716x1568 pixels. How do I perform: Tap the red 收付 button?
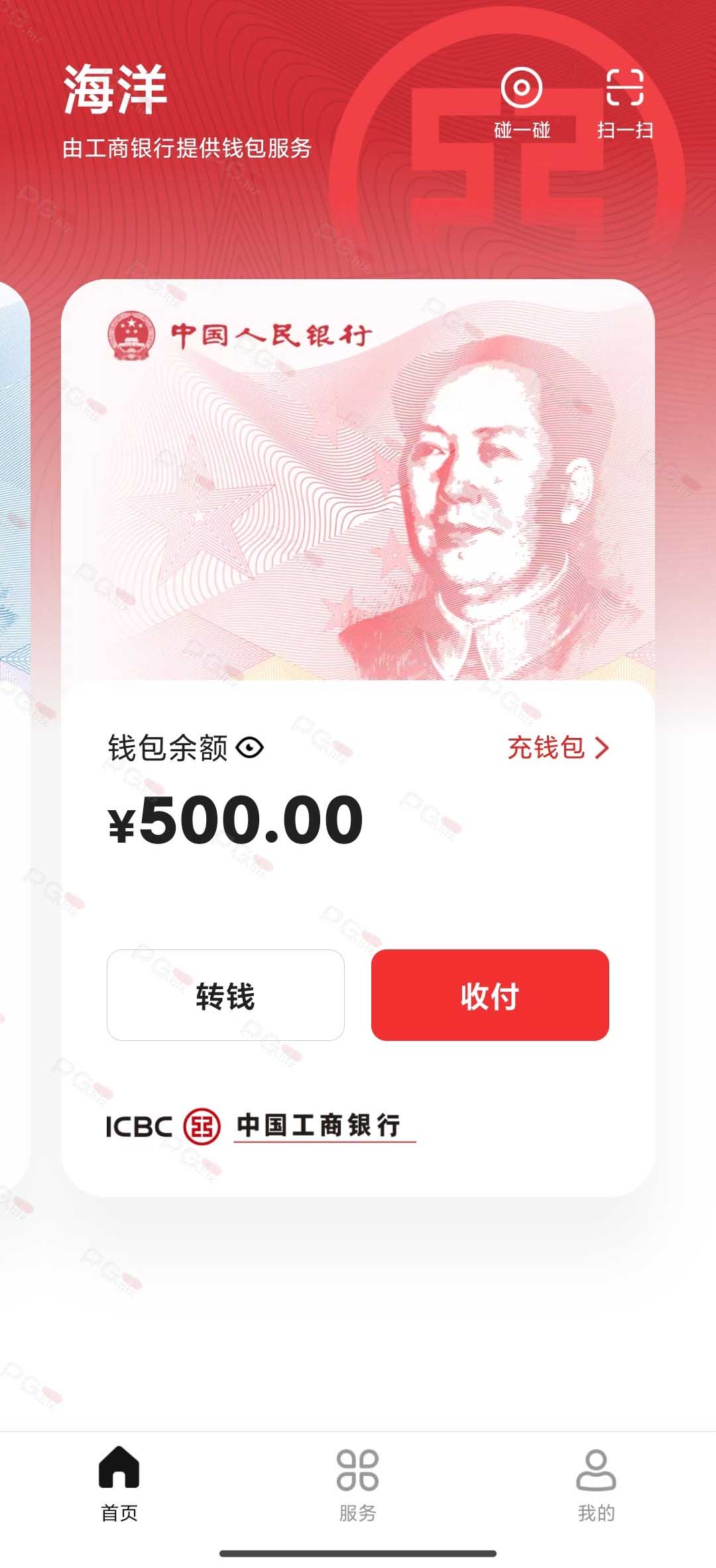pyautogui.click(x=490, y=995)
